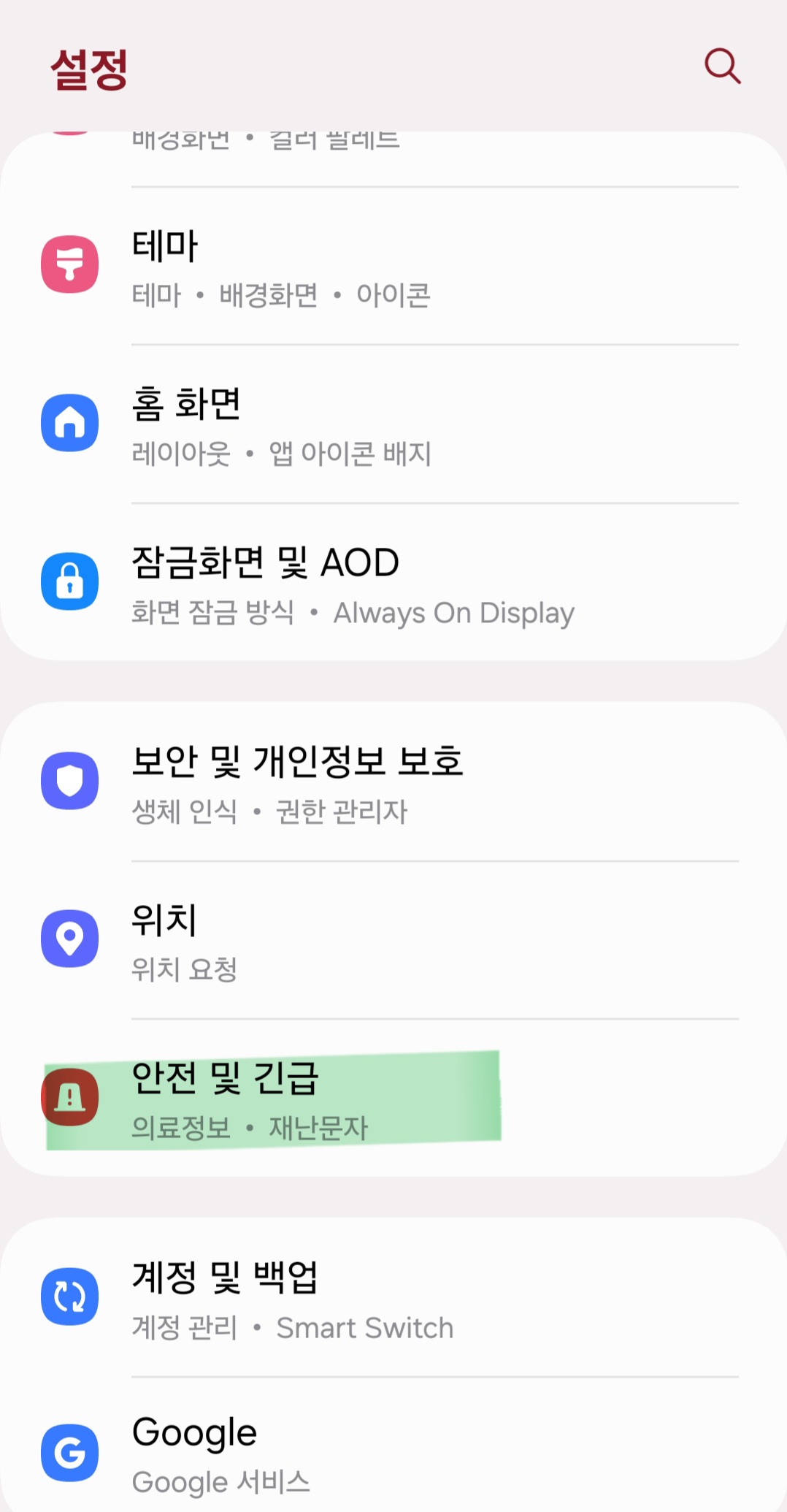Tap the Always On Display subtitle text
Viewport: 787px width, 1512px height.
coord(453,613)
